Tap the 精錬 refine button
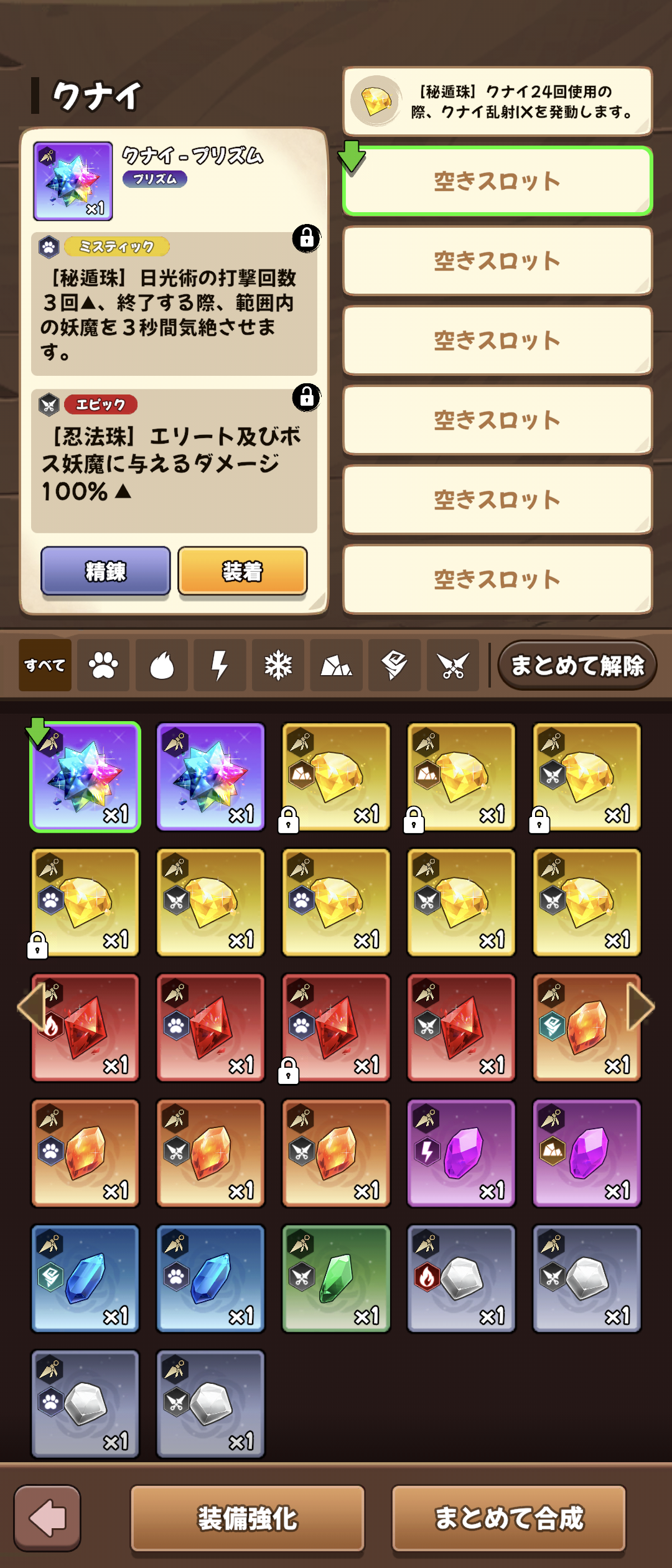 [105, 571]
